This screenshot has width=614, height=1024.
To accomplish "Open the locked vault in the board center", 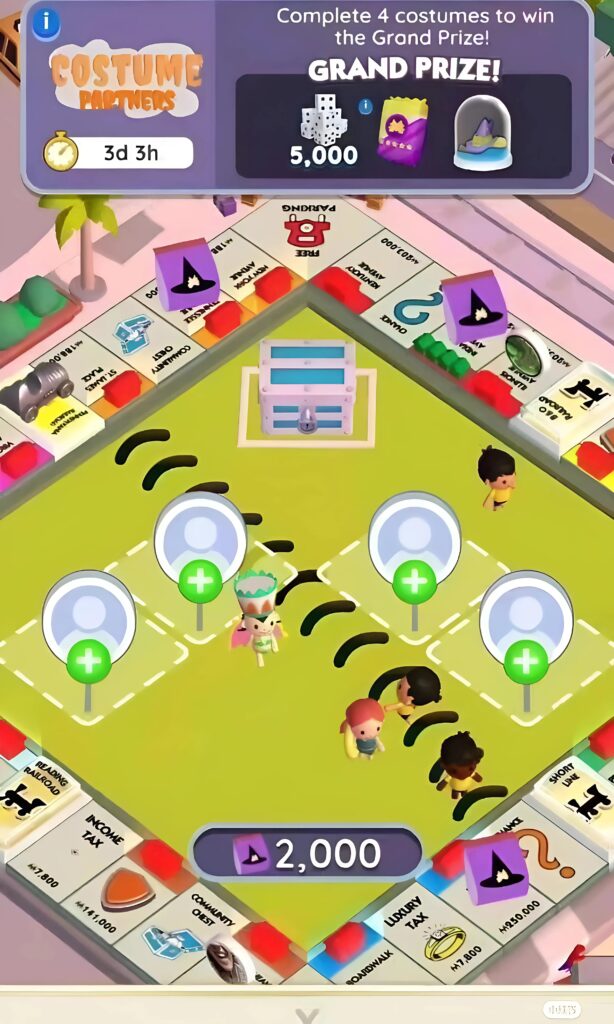I will pos(307,387).
